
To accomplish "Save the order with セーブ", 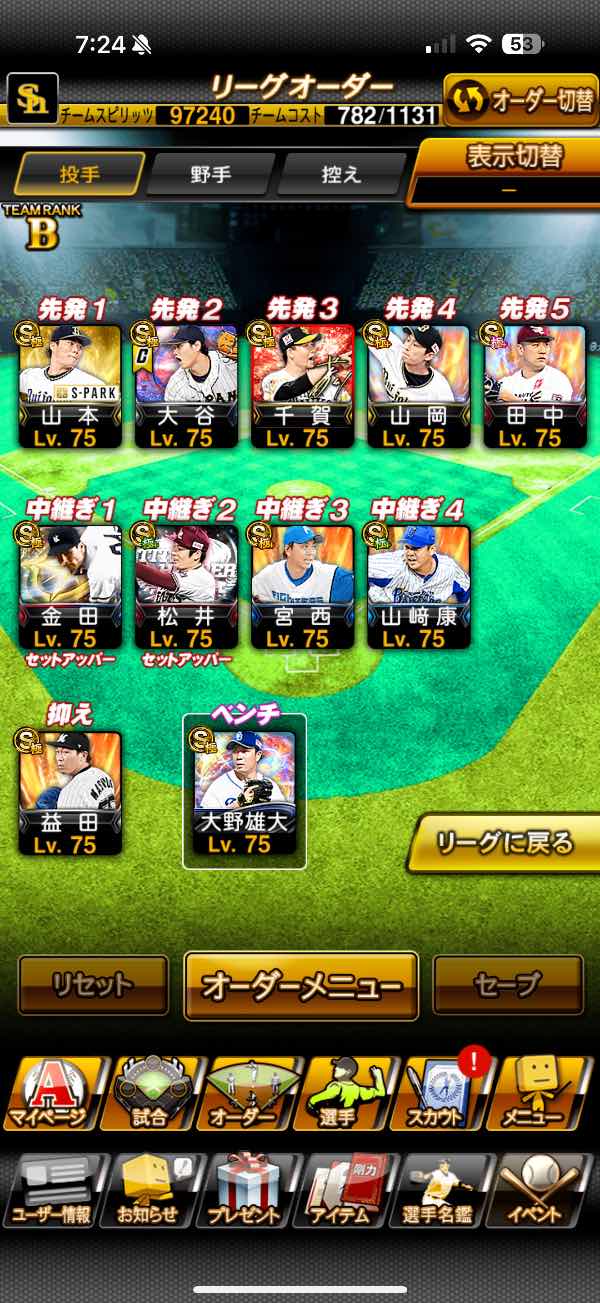I will point(508,985).
